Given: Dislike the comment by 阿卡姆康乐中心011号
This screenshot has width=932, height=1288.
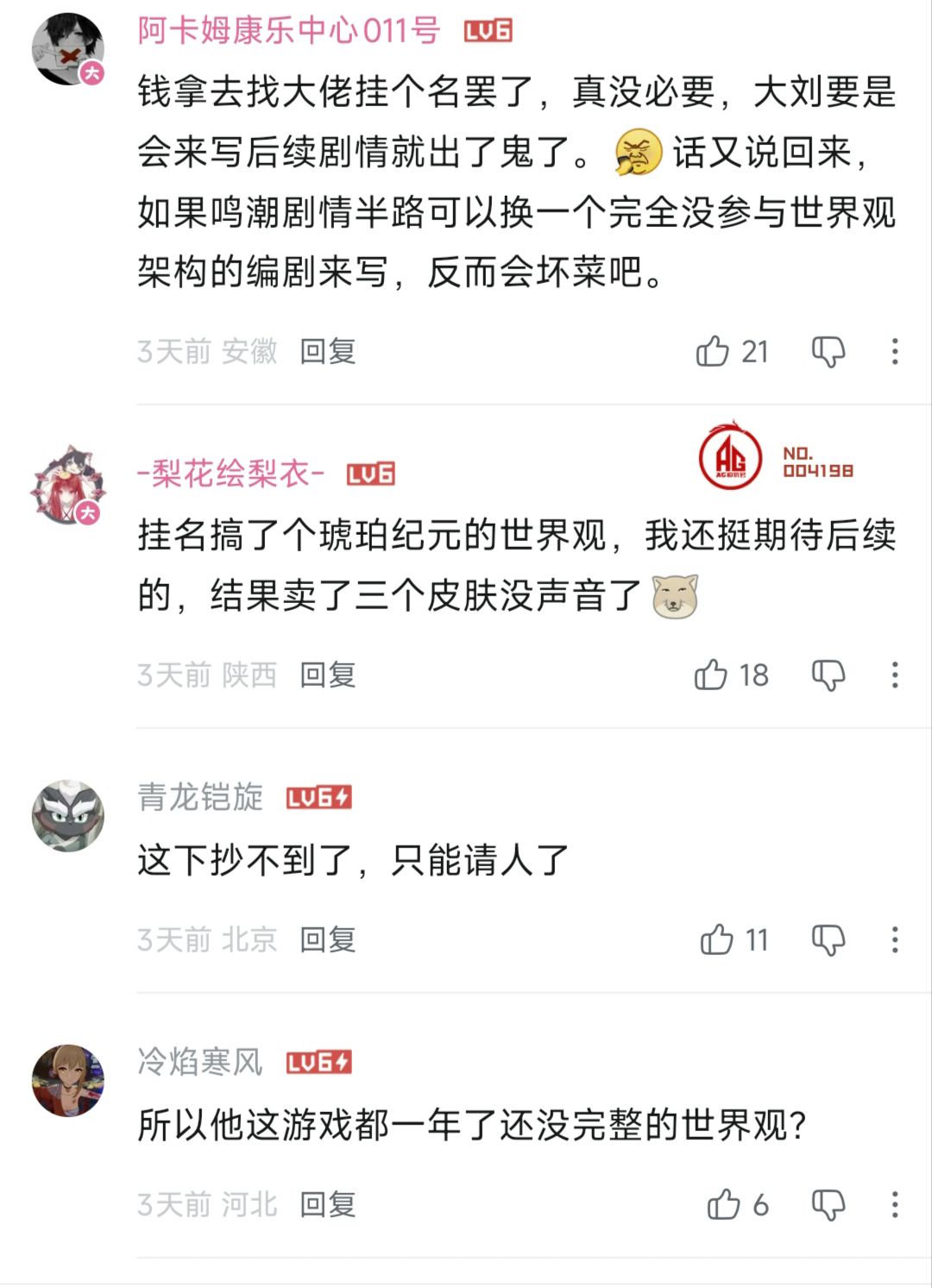Looking at the screenshot, I should (x=828, y=351).
